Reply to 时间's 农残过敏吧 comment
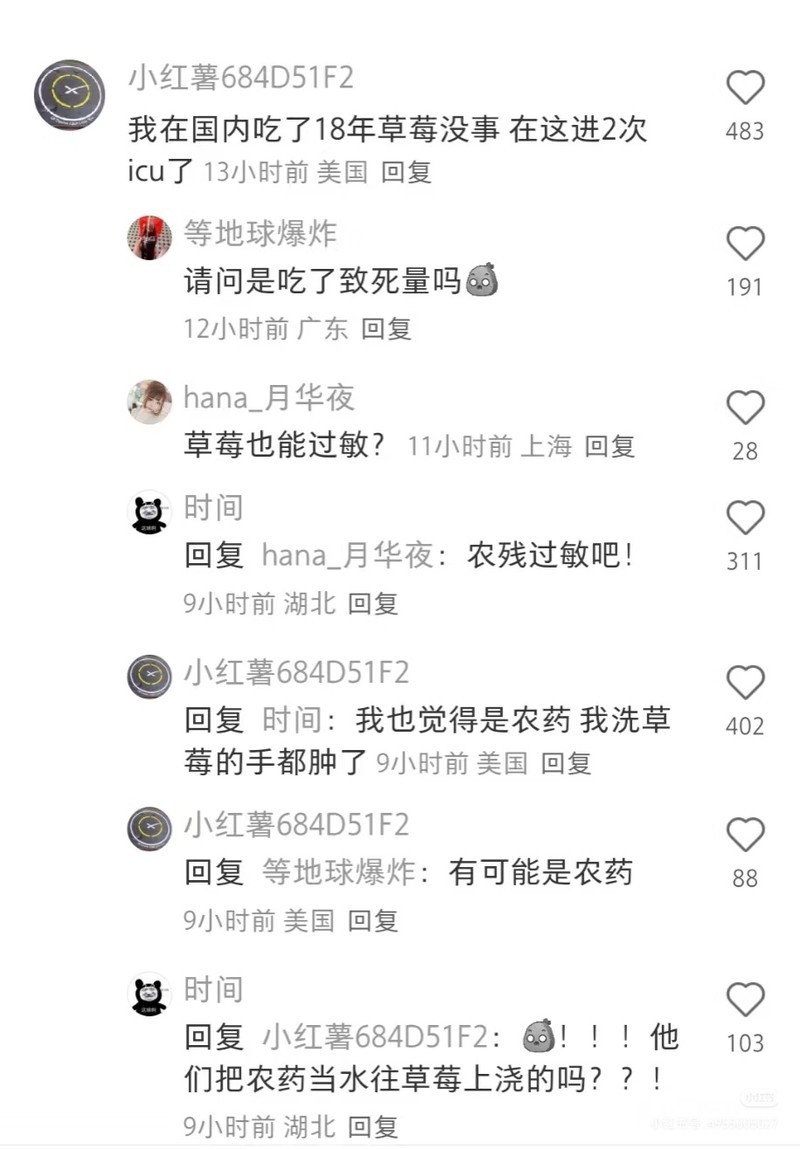 373,603
